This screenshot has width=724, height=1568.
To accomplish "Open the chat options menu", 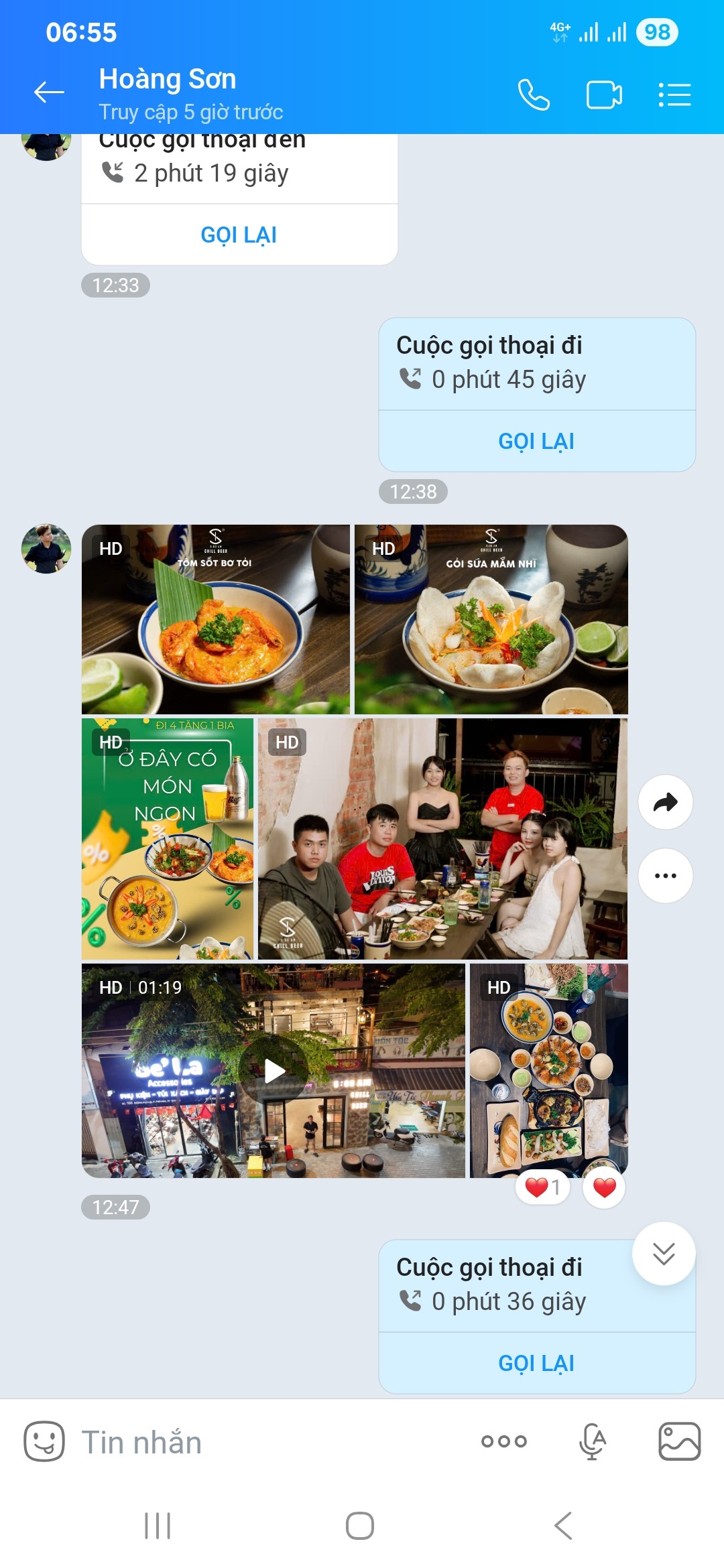I will point(674,94).
